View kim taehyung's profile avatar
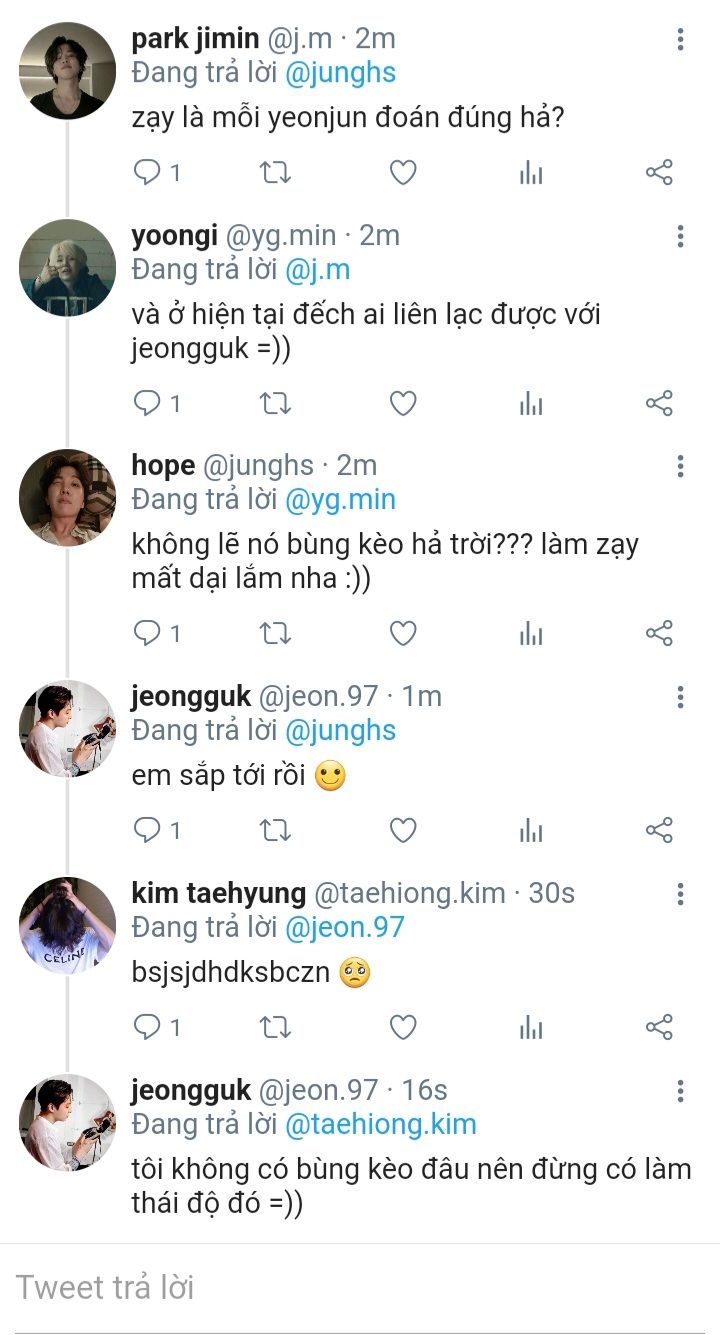The height and width of the screenshot is (1335, 720). click(68, 926)
